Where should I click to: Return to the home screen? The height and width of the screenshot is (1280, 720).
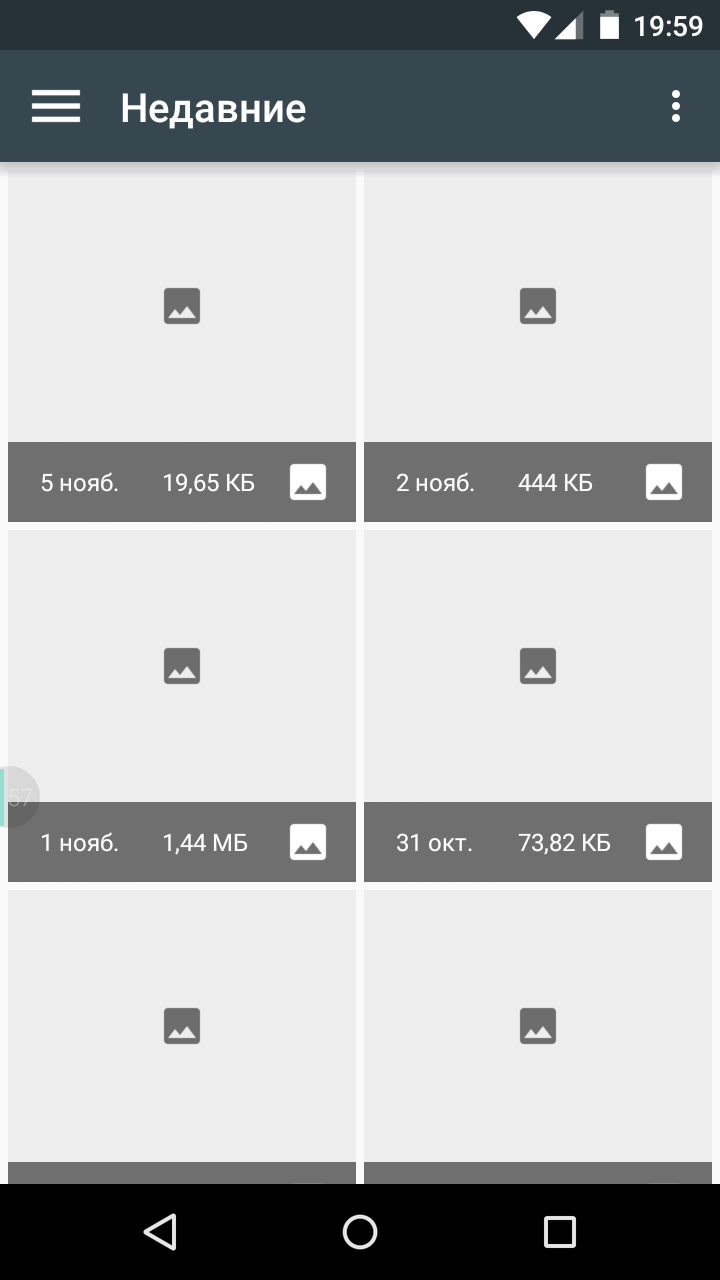pos(360,1232)
